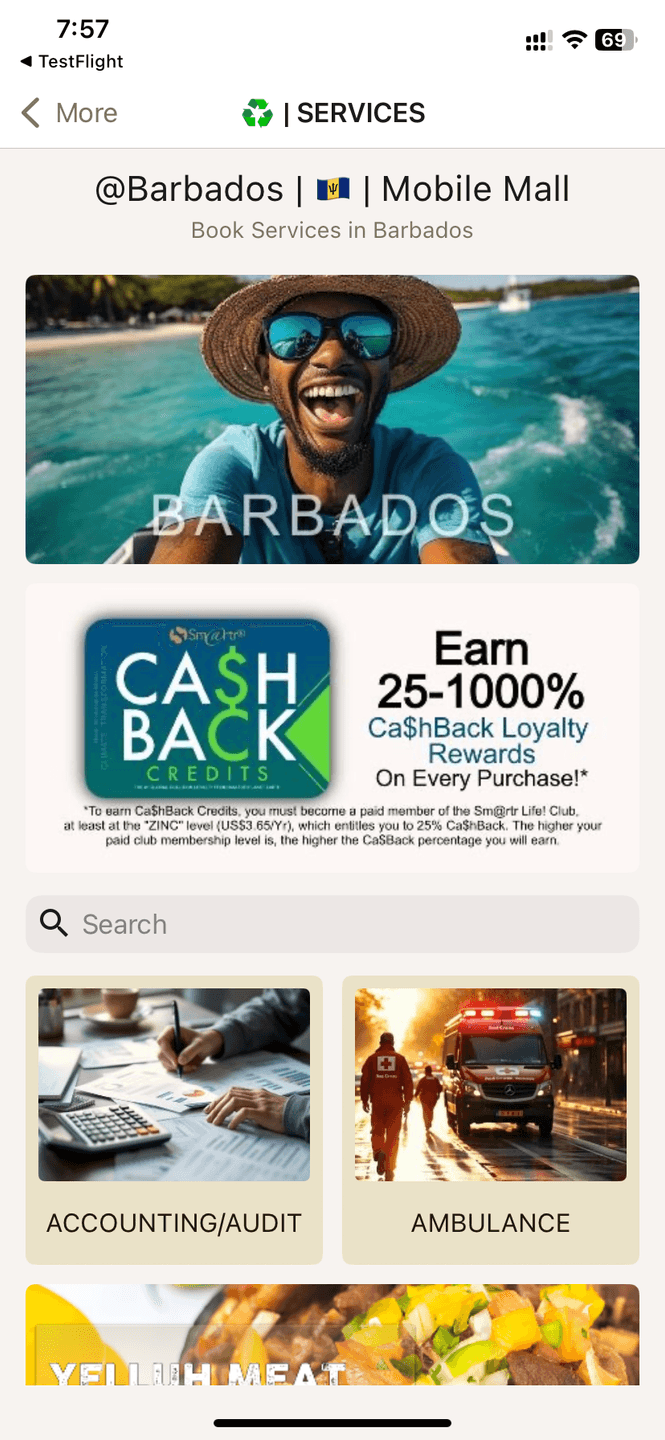Image resolution: width=665 pixels, height=1440 pixels.
Task: Open the Ambulance services card
Action: coord(490,1120)
